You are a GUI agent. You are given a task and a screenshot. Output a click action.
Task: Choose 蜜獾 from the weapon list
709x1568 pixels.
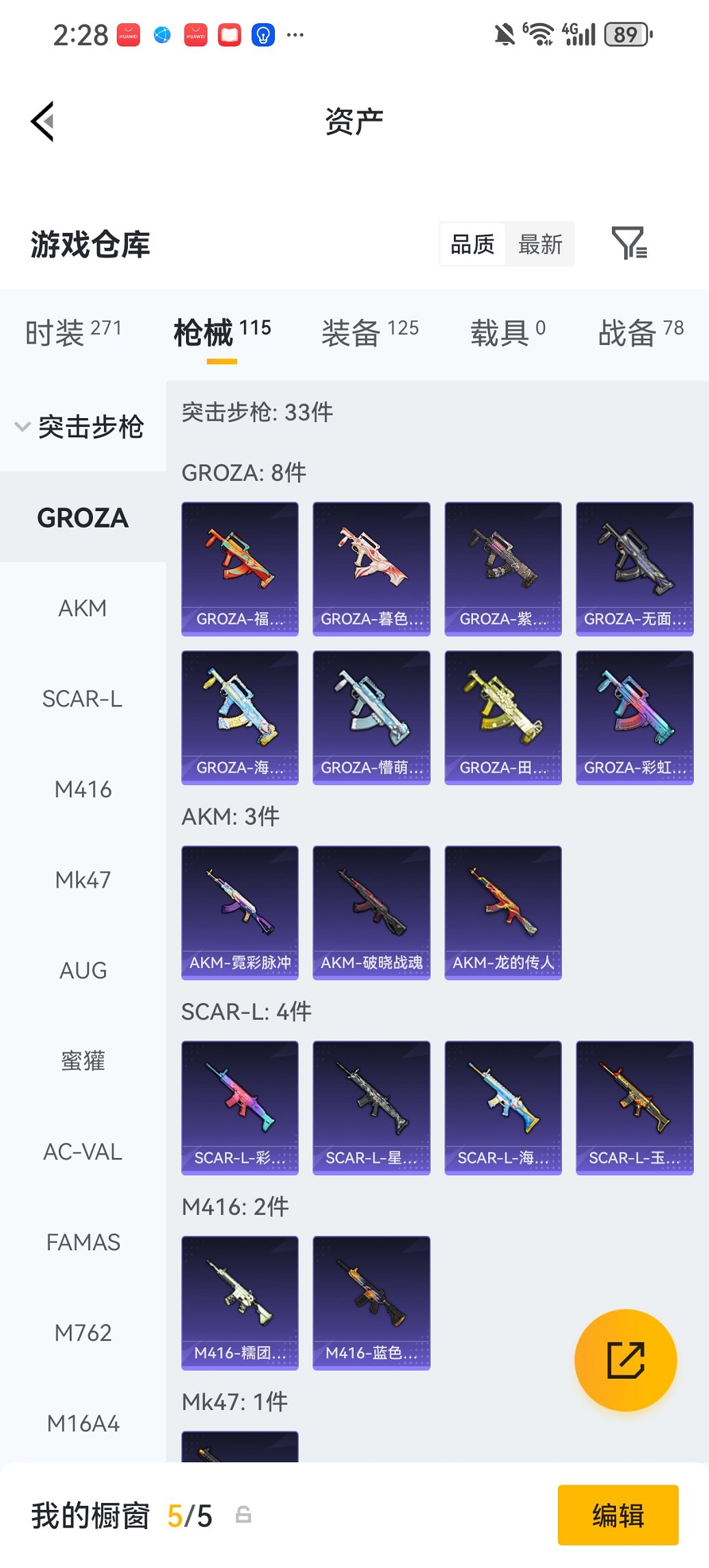pos(83,1061)
